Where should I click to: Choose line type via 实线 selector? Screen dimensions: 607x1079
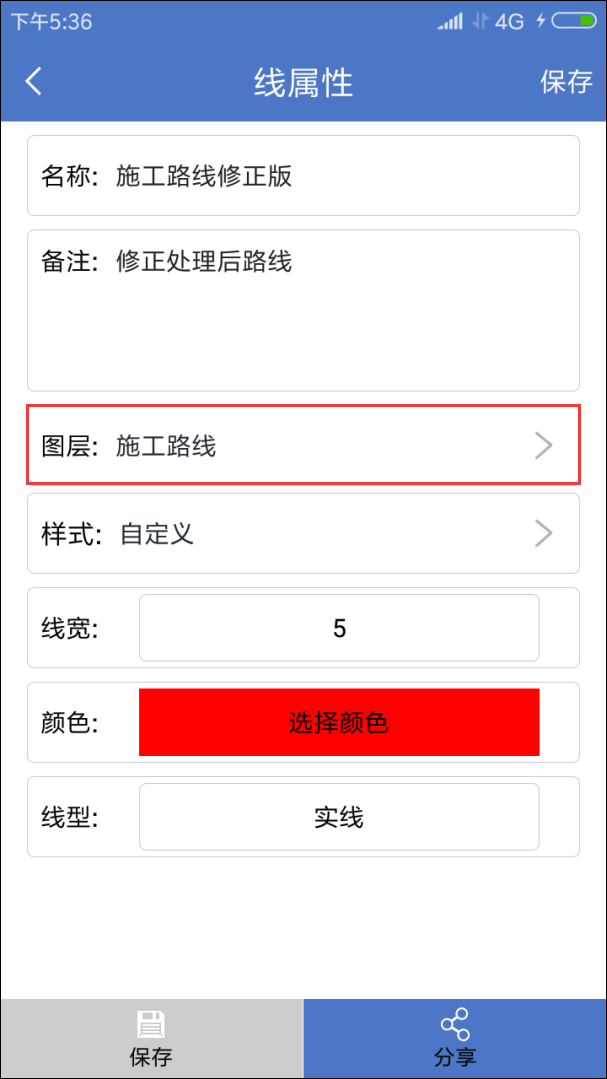click(x=339, y=817)
